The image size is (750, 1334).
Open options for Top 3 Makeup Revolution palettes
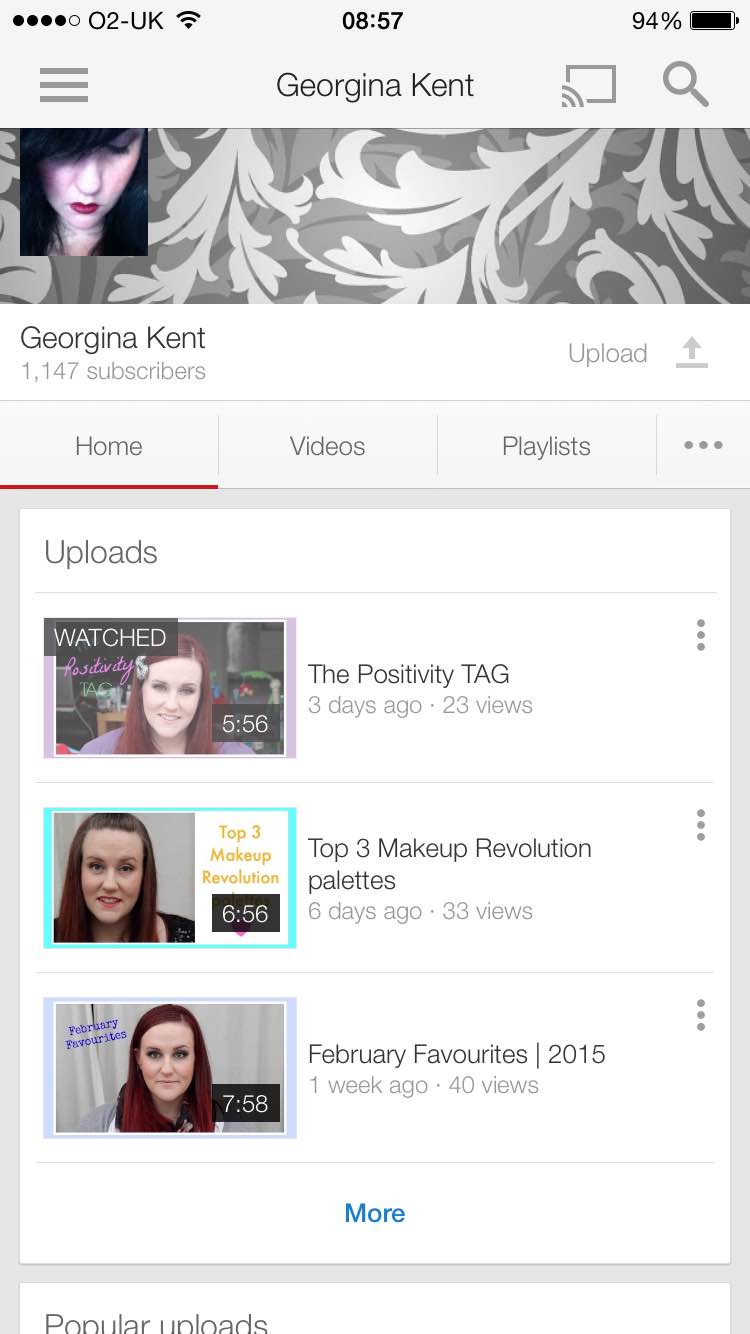(x=701, y=825)
